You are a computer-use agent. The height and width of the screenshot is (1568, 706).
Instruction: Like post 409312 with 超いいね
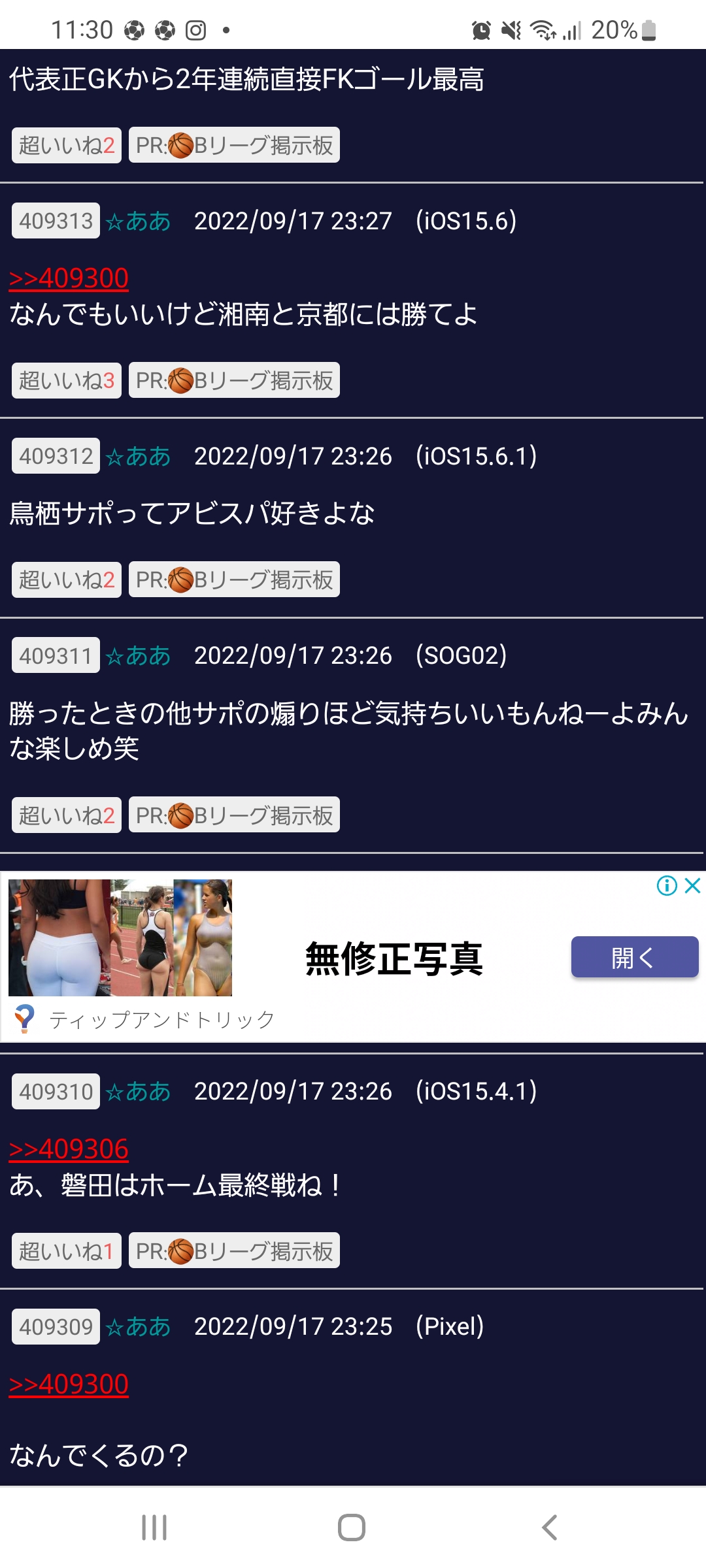click(x=67, y=580)
